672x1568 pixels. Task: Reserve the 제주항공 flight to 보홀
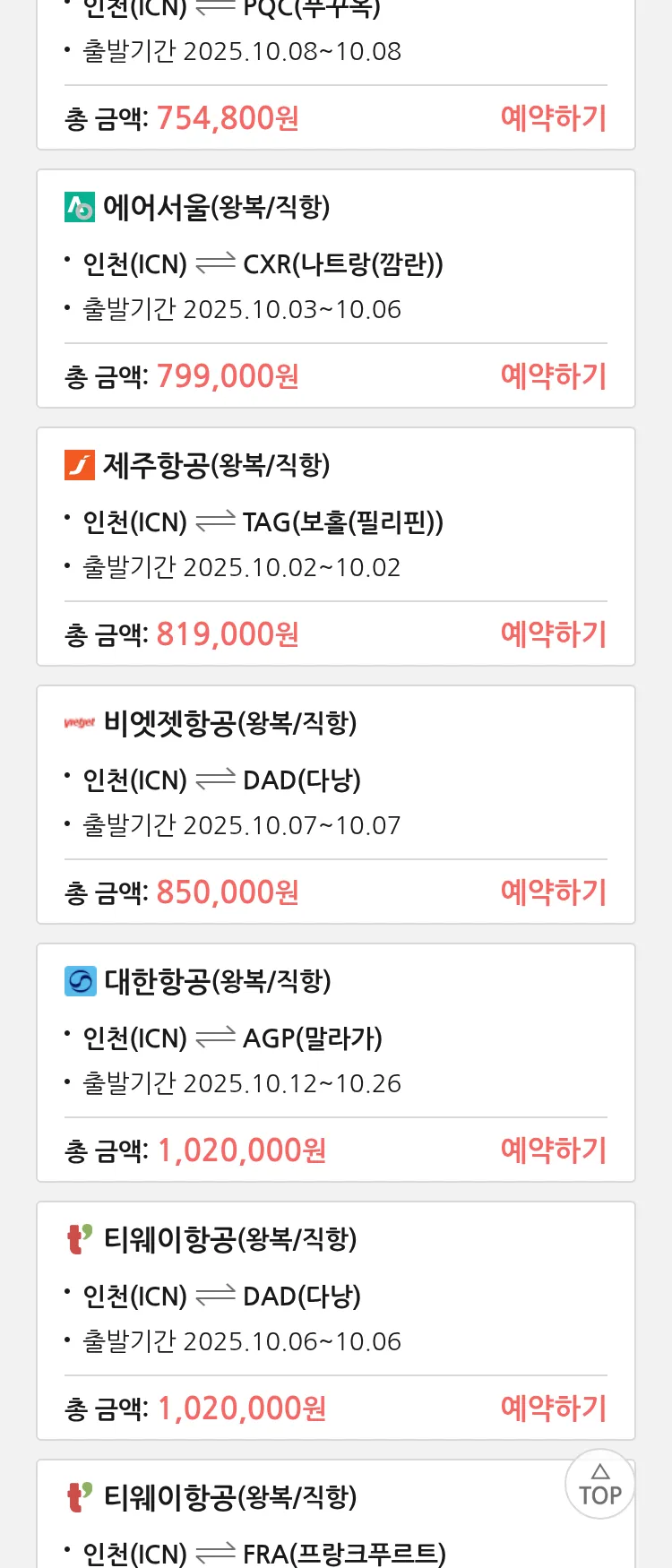coord(553,634)
